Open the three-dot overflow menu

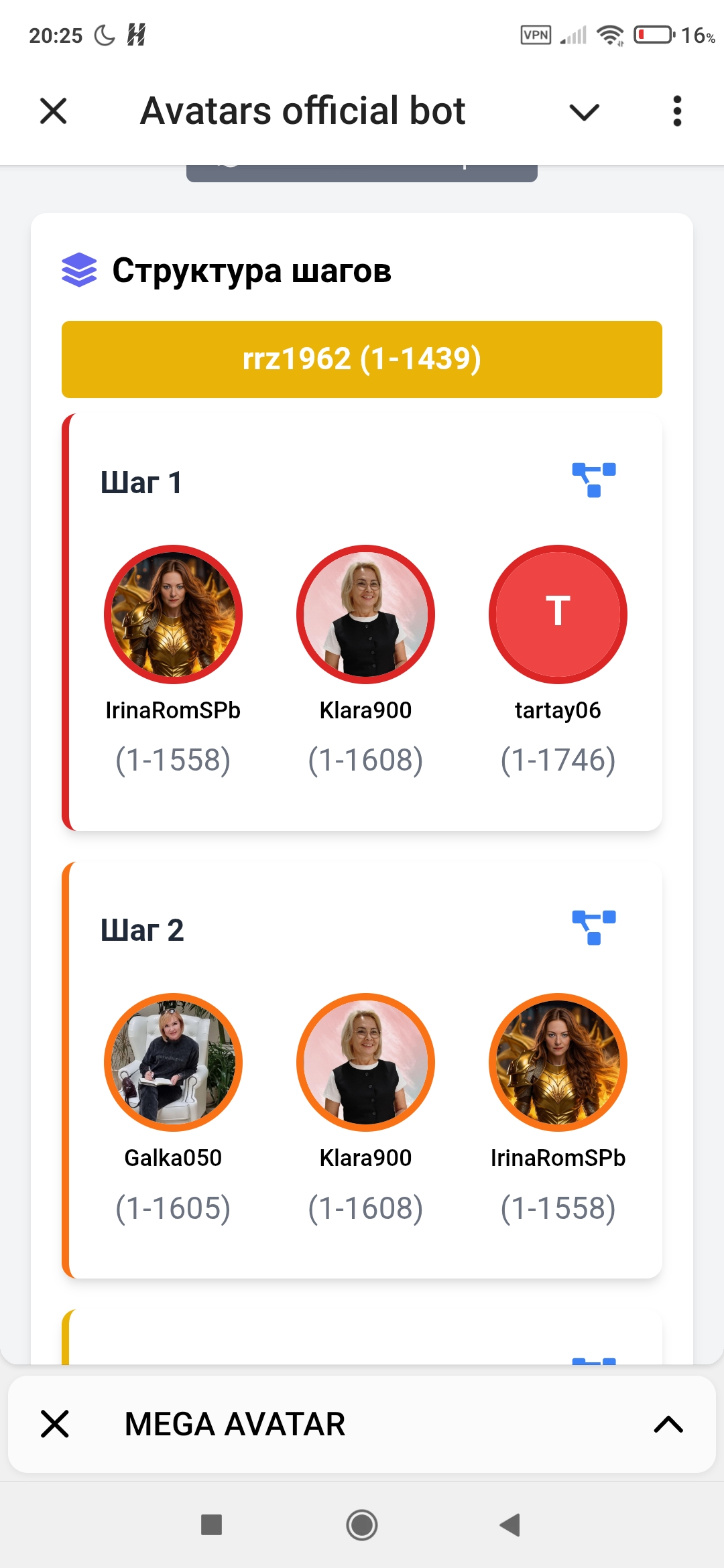tap(677, 111)
